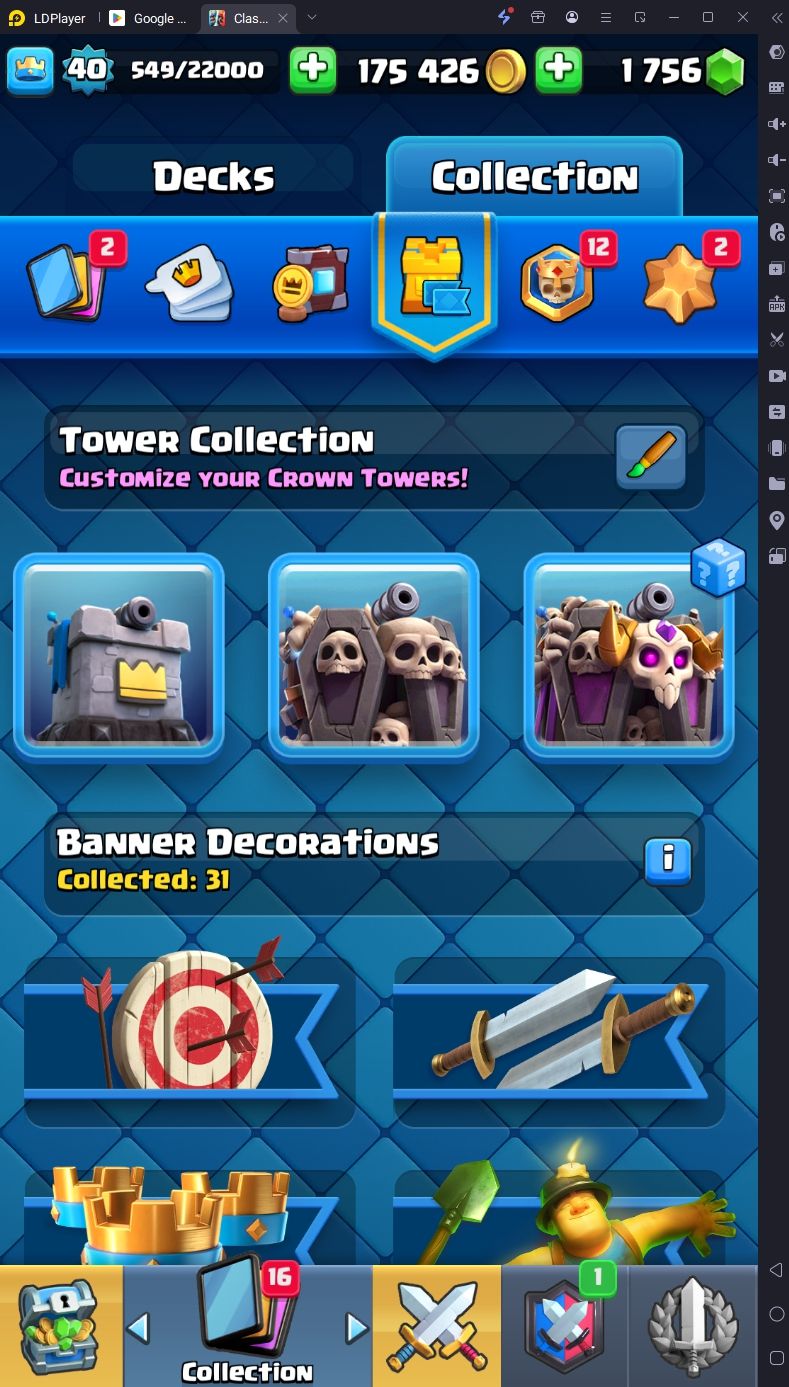Open the shop chest tab
The height and width of the screenshot is (1387, 789).
[61, 1325]
